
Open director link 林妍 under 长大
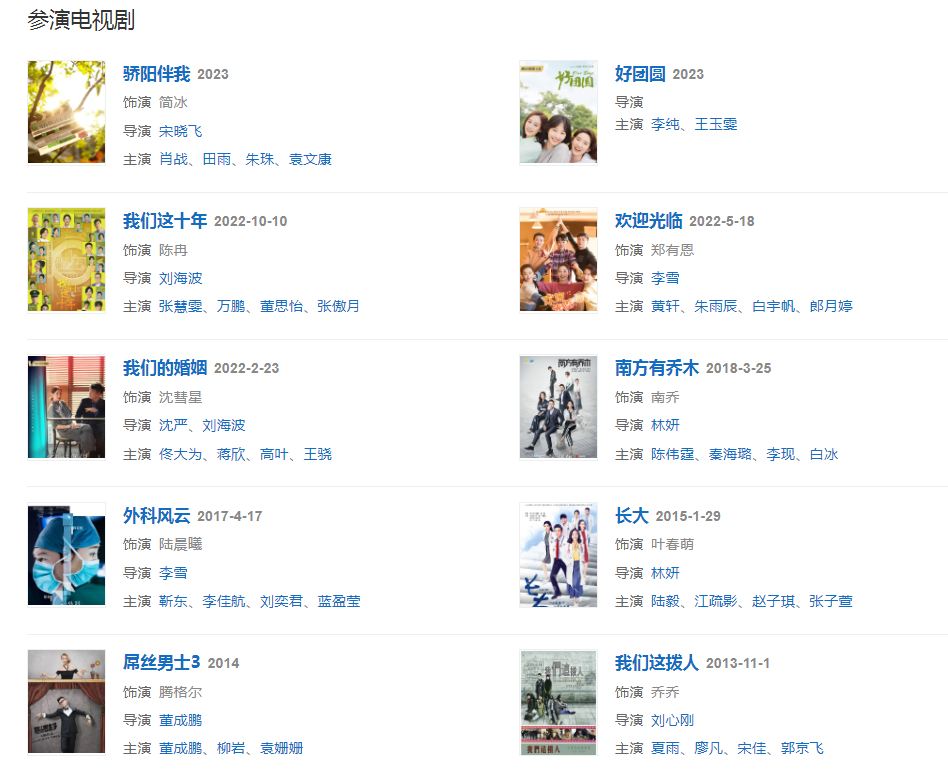665,573
